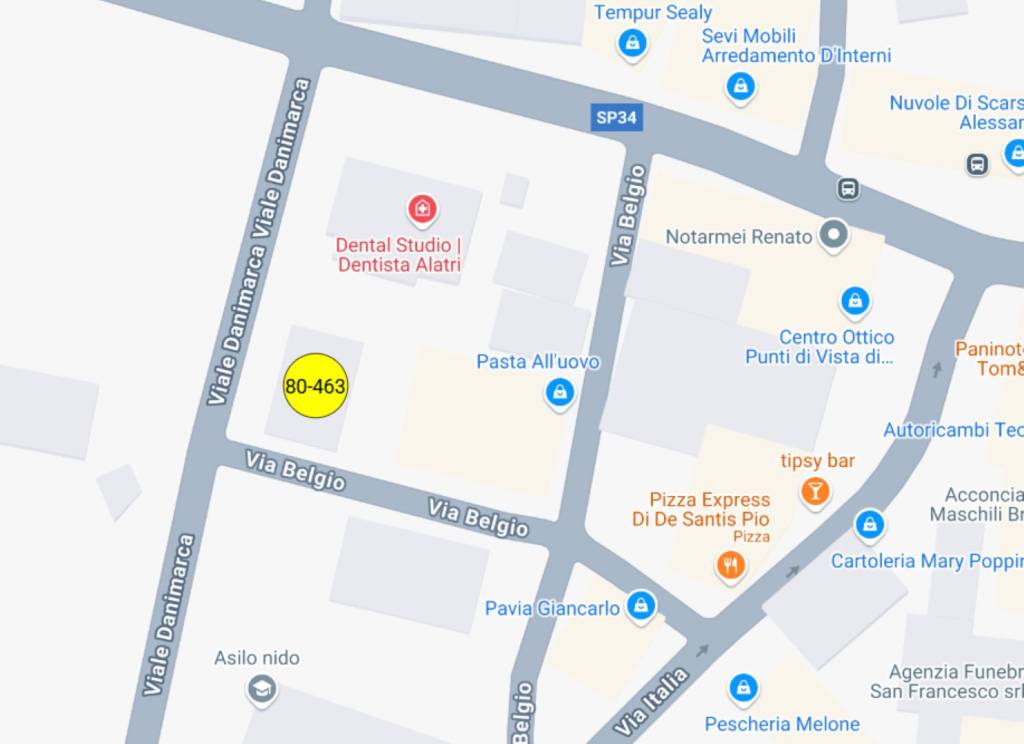Tap the Centro Ottico Punti di Vista pin

pyautogui.click(x=854, y=299)
